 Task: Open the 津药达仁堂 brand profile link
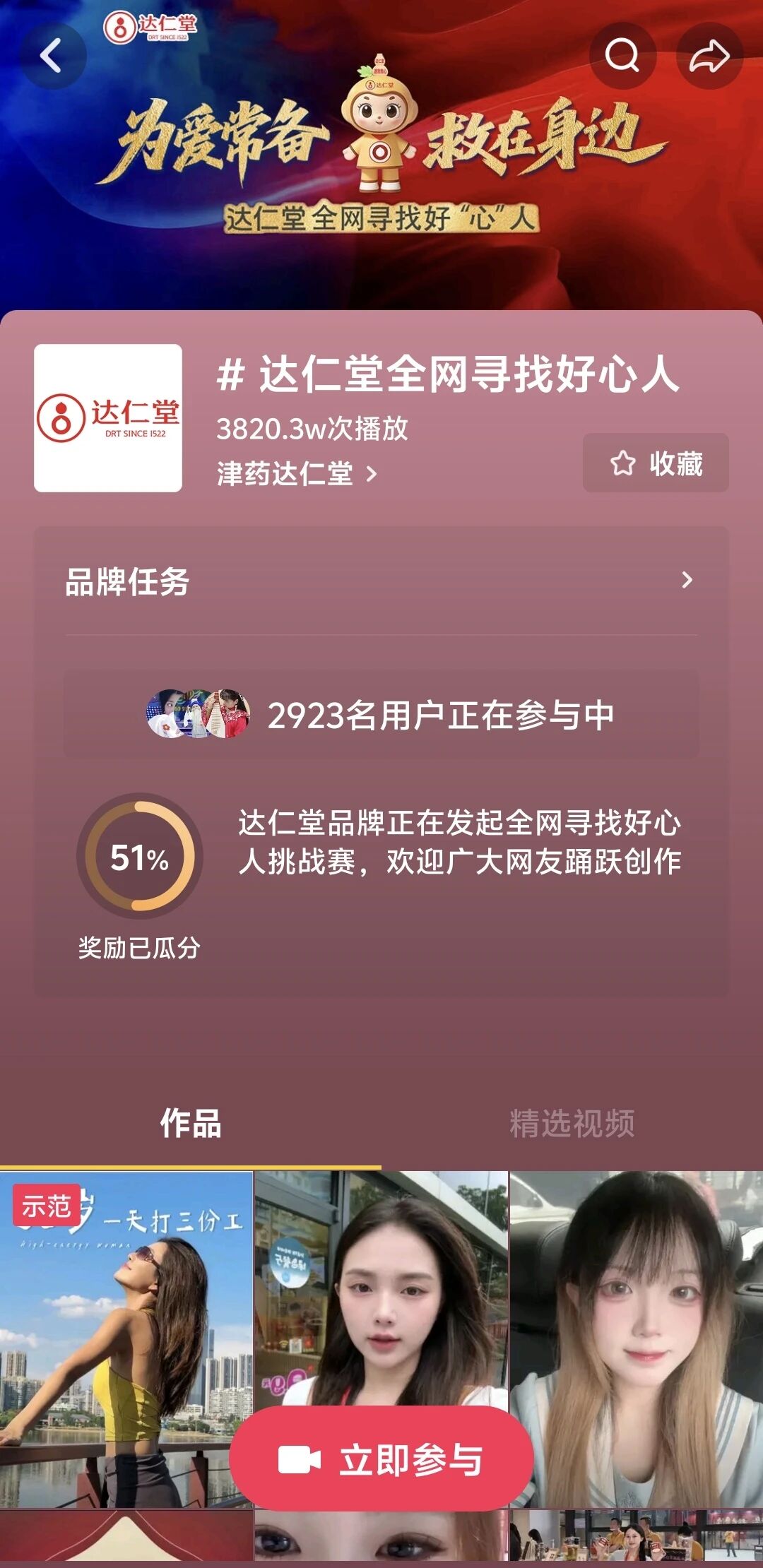(x=297, y=474)
